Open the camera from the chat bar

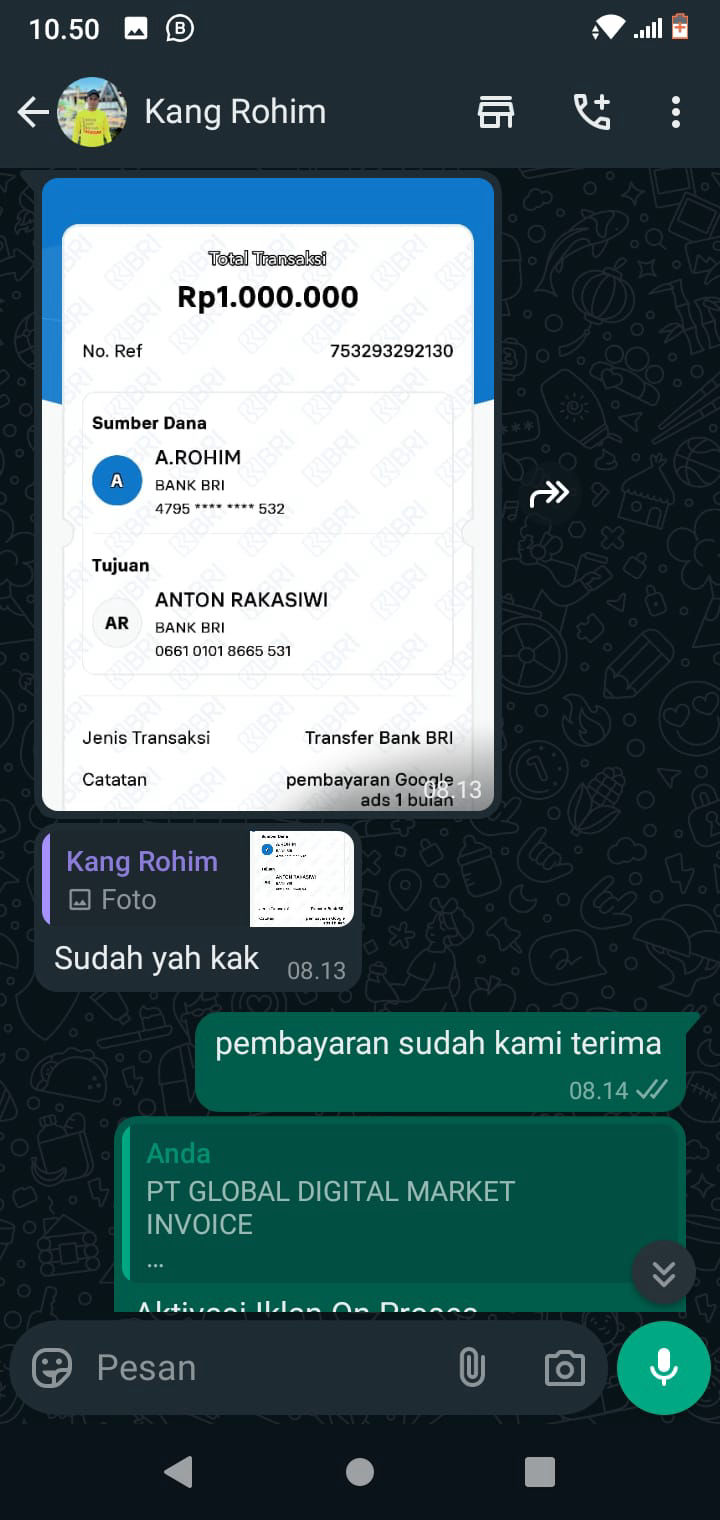[x=564, y=1368]
